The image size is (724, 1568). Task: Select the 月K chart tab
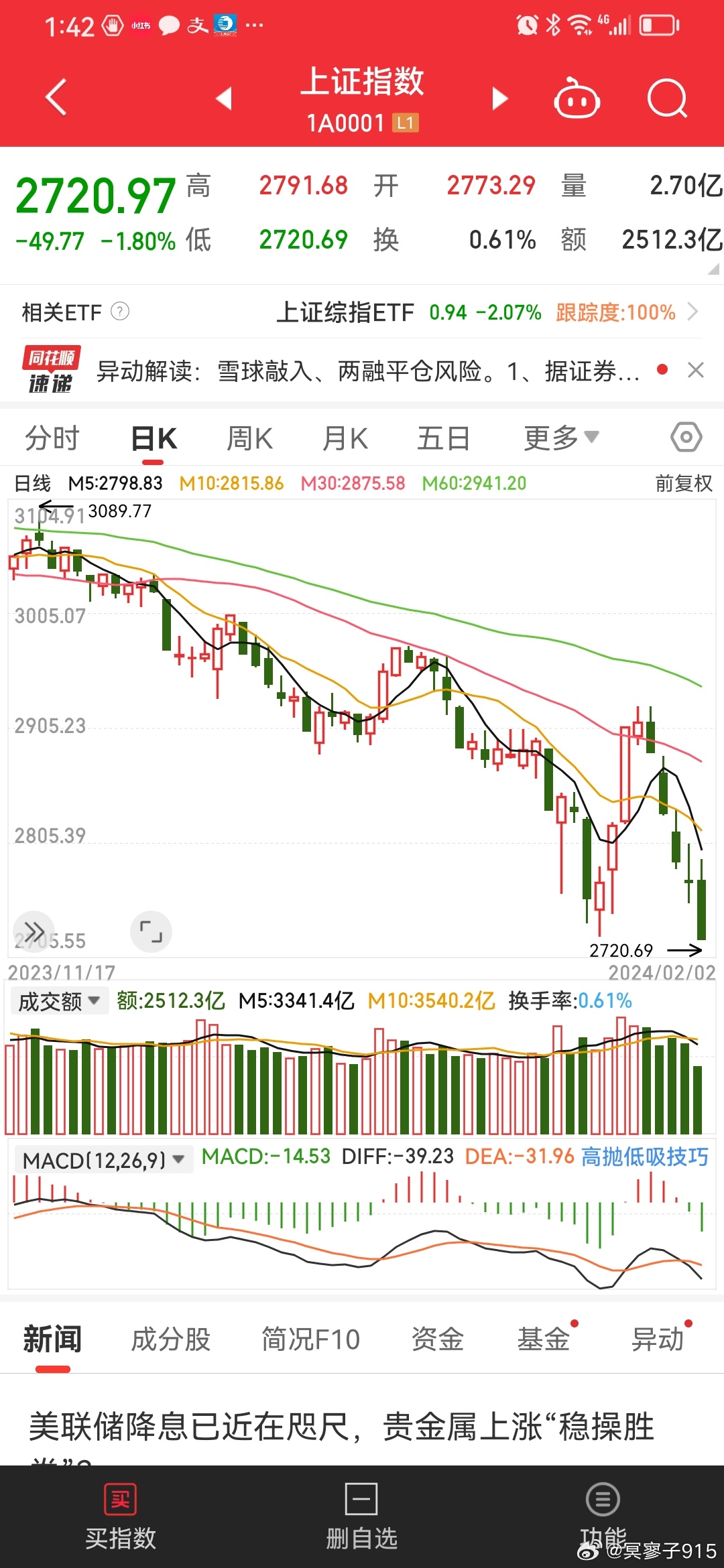[x=345, y=439]
